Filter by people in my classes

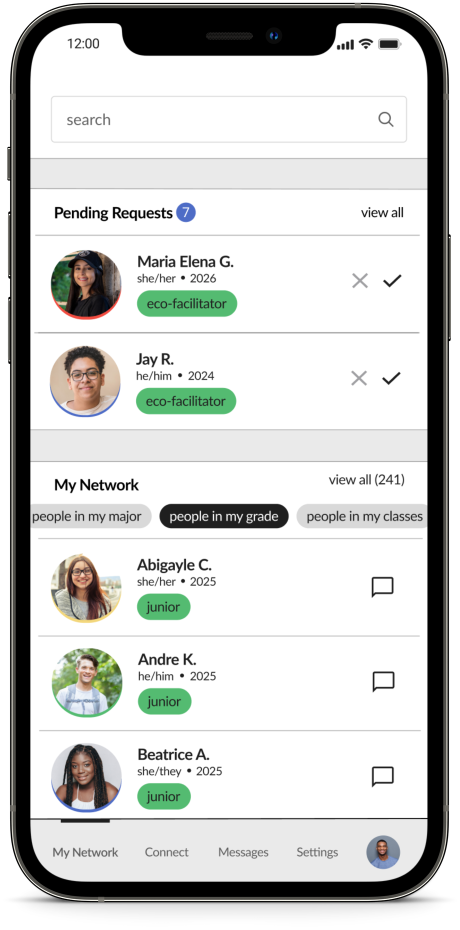[362, 516]
